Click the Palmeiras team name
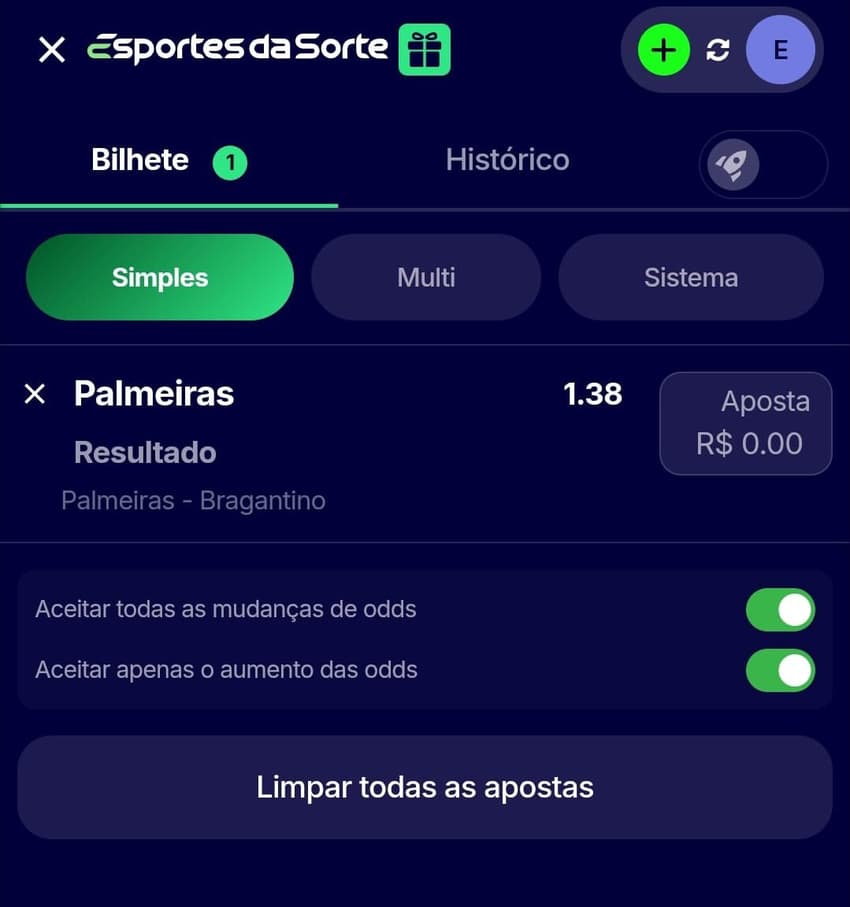The image size is (850, 907). (153, 394)
